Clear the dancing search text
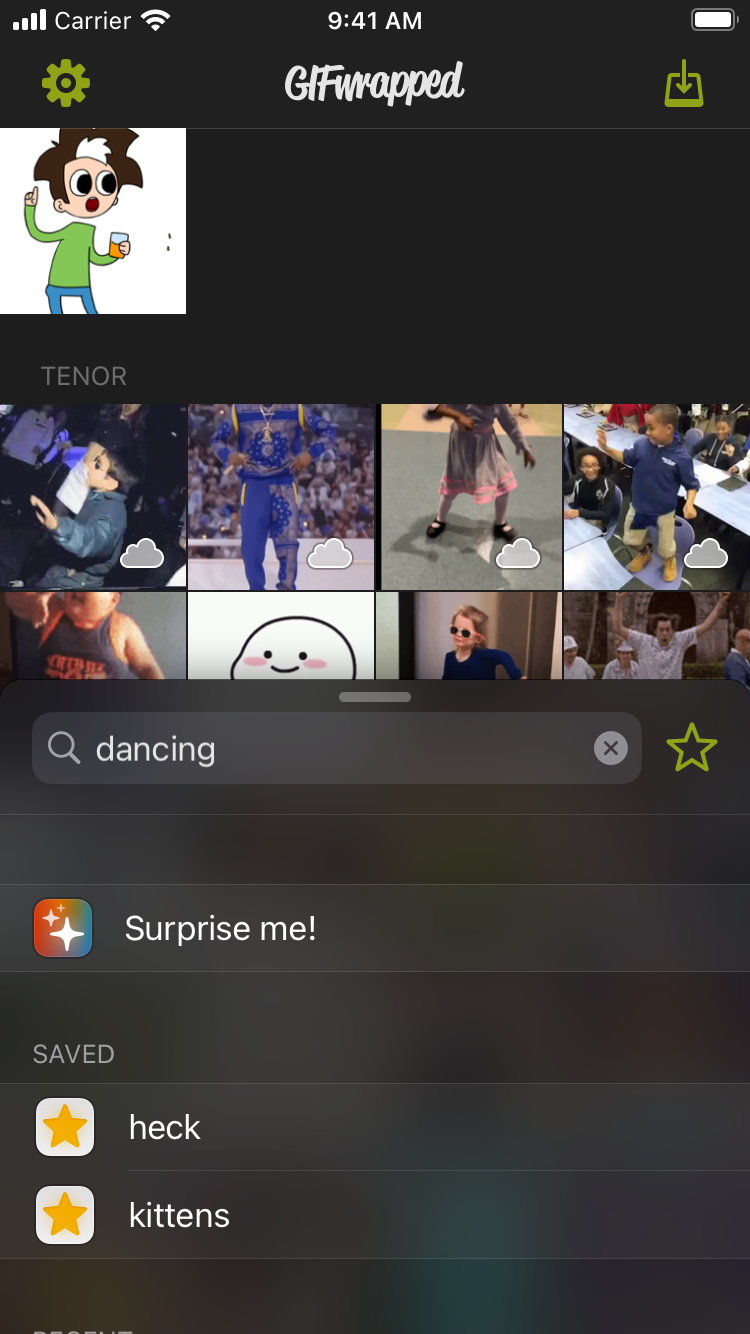750x1334 pixels. [x=610, y=748]
